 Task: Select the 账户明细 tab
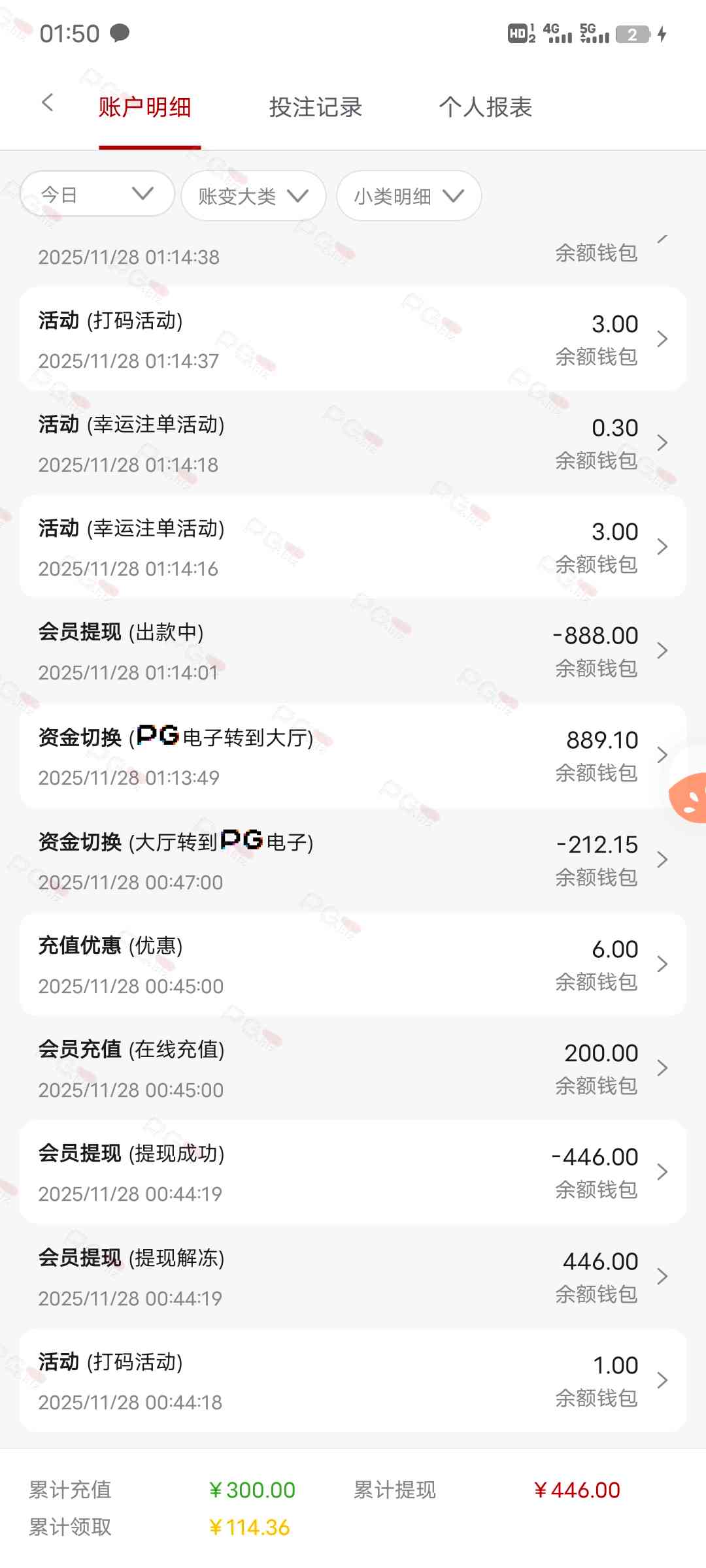(x=145, y=107)
